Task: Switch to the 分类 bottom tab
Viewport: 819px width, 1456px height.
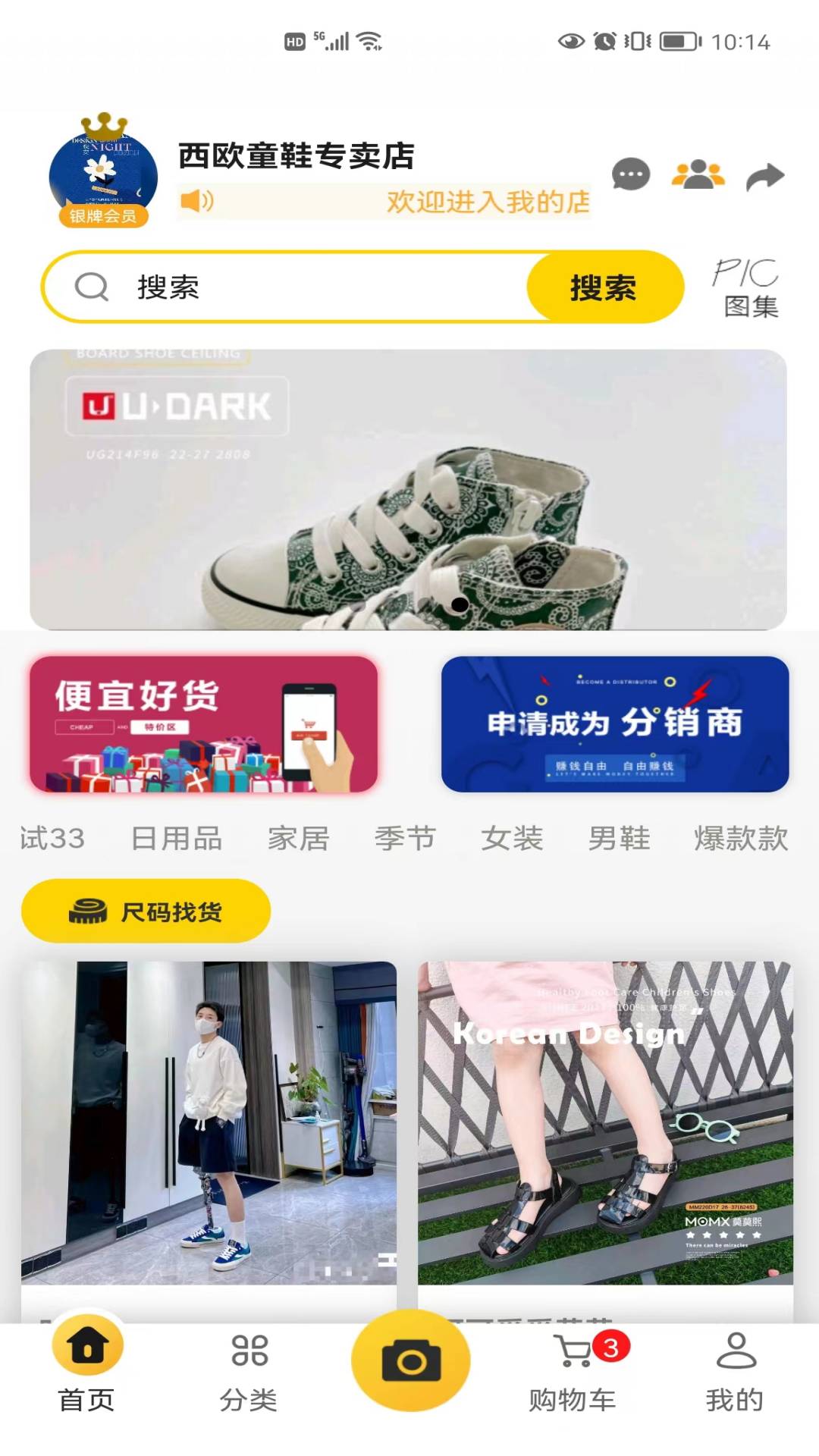Action: click(249, 1372)
